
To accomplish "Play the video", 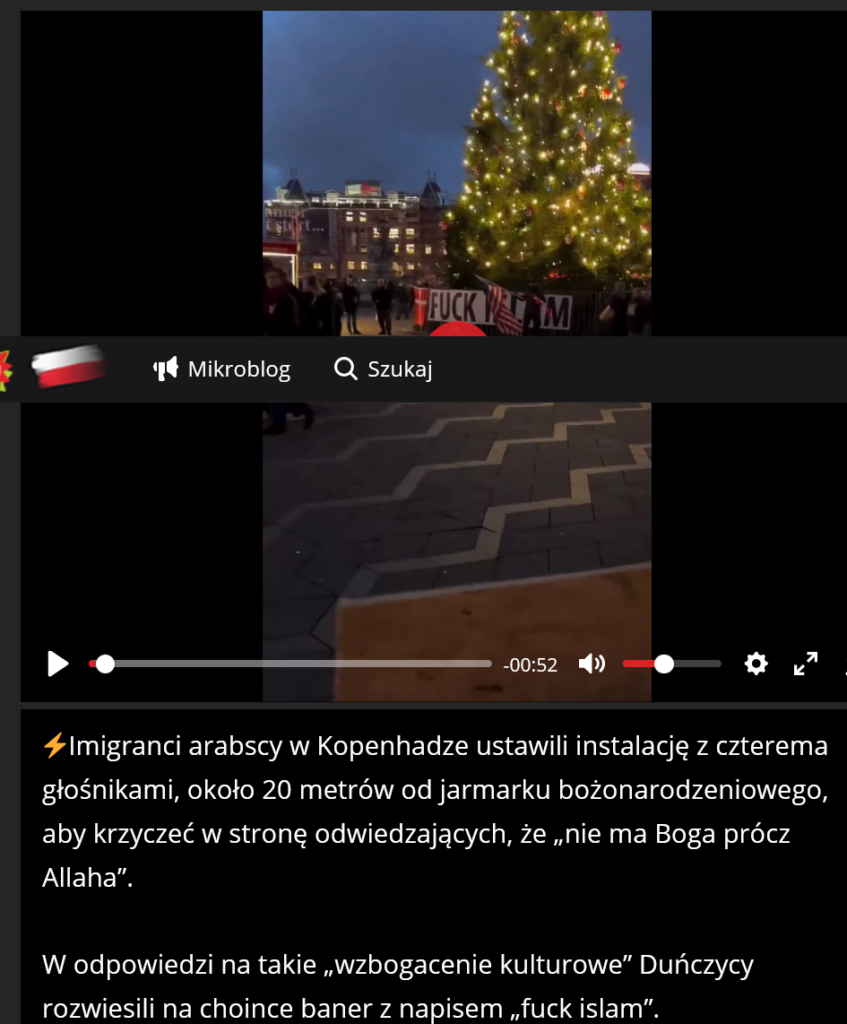I will (x=58, y=664).
